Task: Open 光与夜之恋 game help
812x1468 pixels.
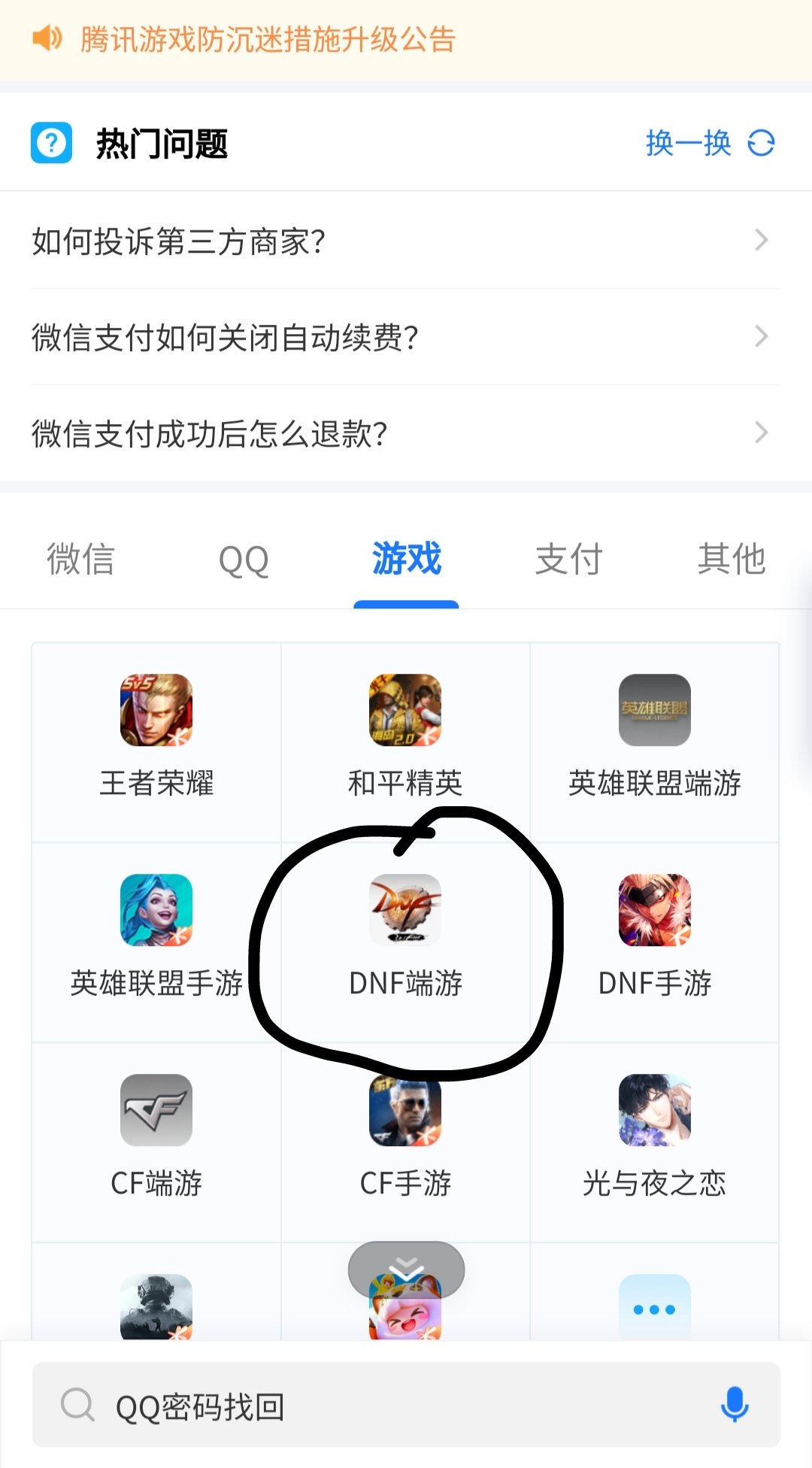Action: tap(654, 1142)
